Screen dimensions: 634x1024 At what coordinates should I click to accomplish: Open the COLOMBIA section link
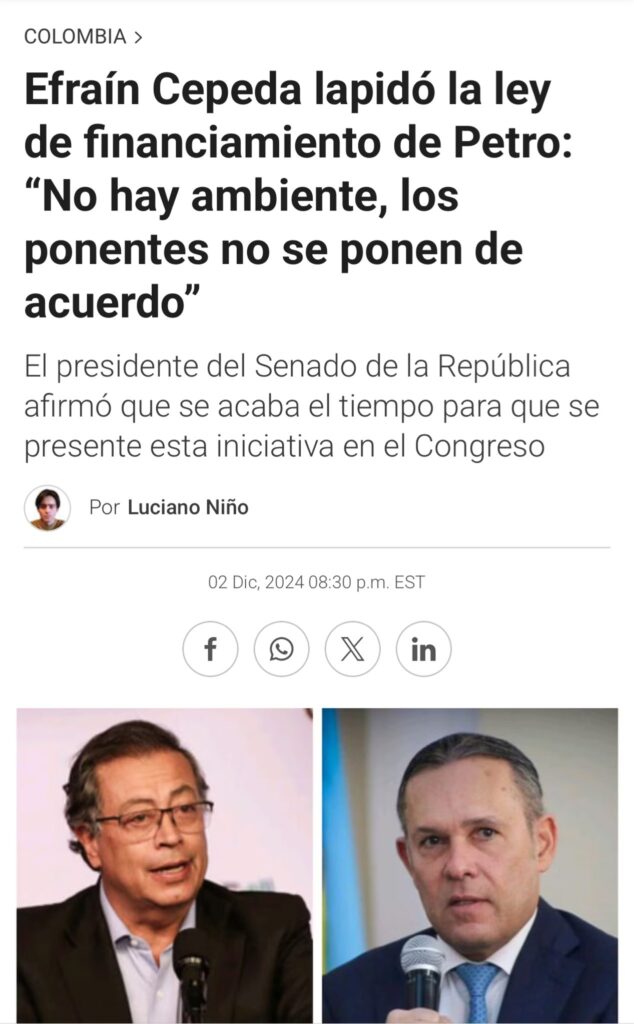(76, 37)
